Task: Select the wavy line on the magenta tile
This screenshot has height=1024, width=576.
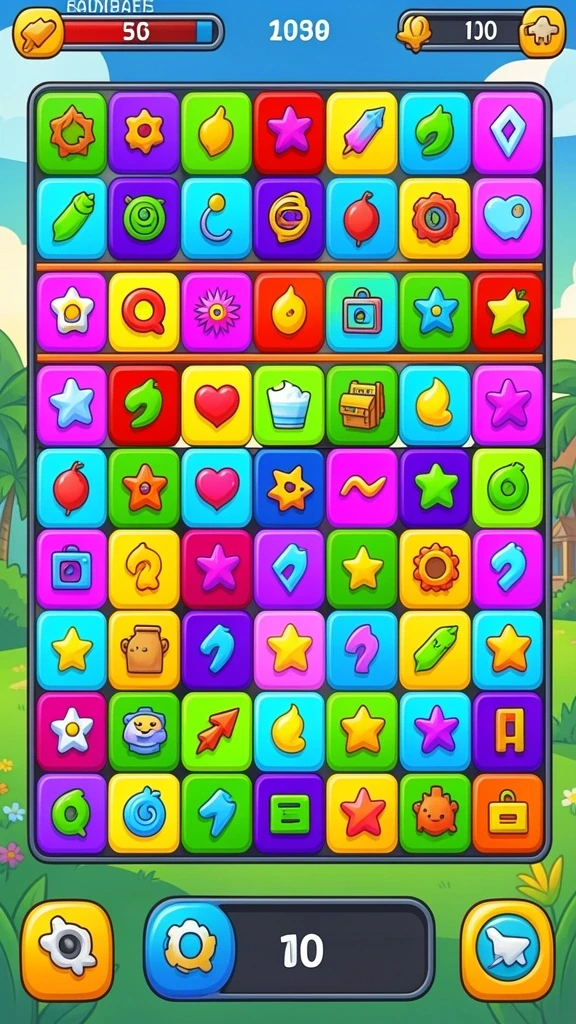Action: point(362,488)
